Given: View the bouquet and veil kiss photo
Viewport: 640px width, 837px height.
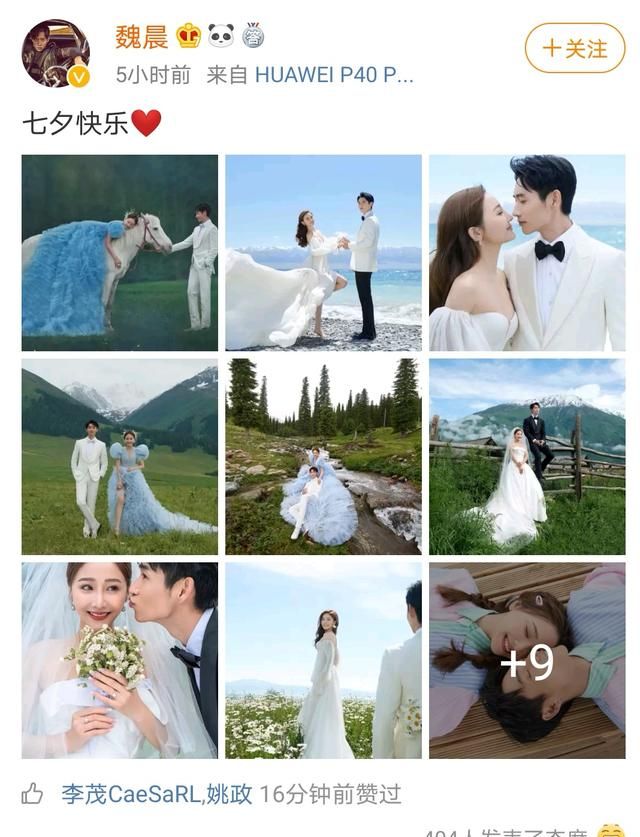Looking at the screenshot, I should point(120,660).
